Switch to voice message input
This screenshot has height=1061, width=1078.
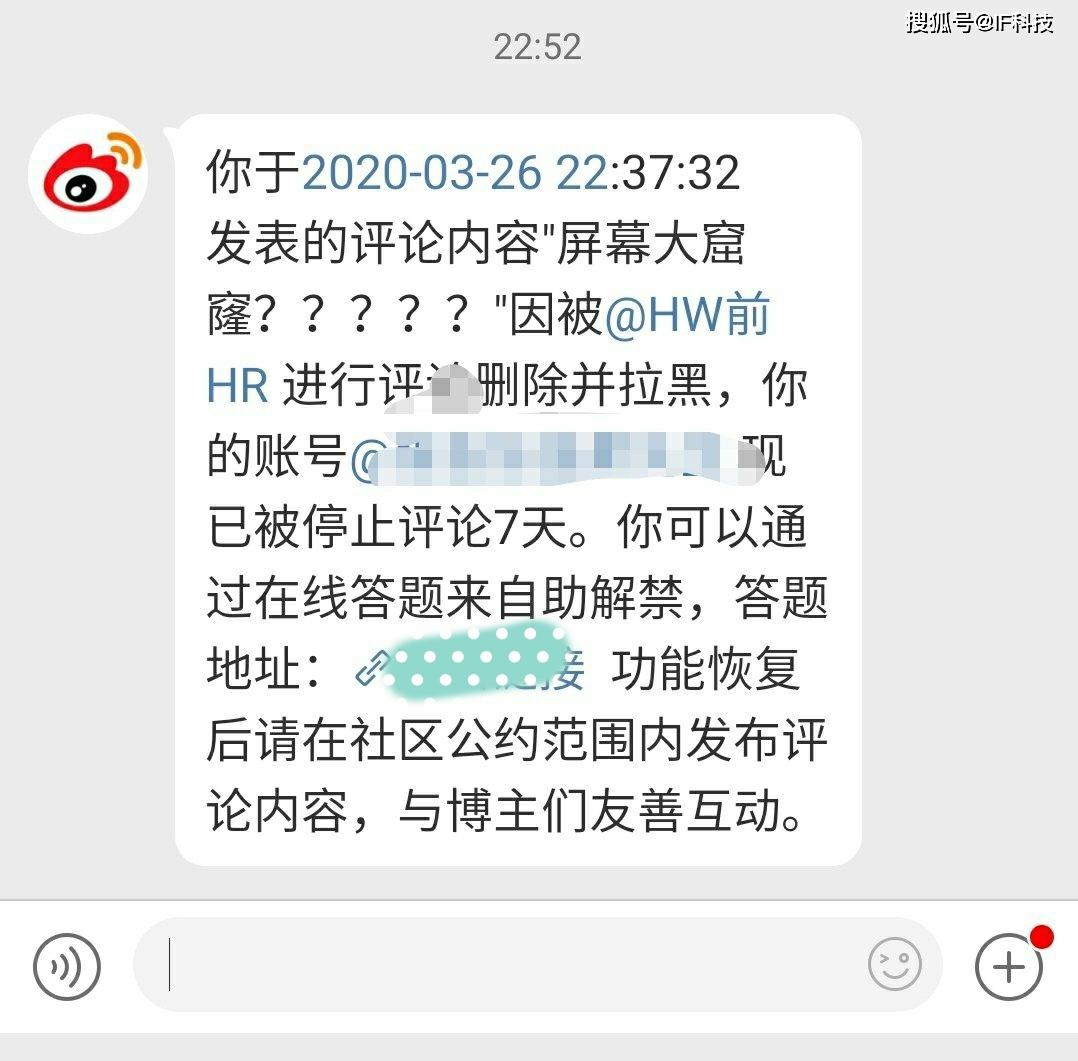pyautogui.click(x=67, y=966)
